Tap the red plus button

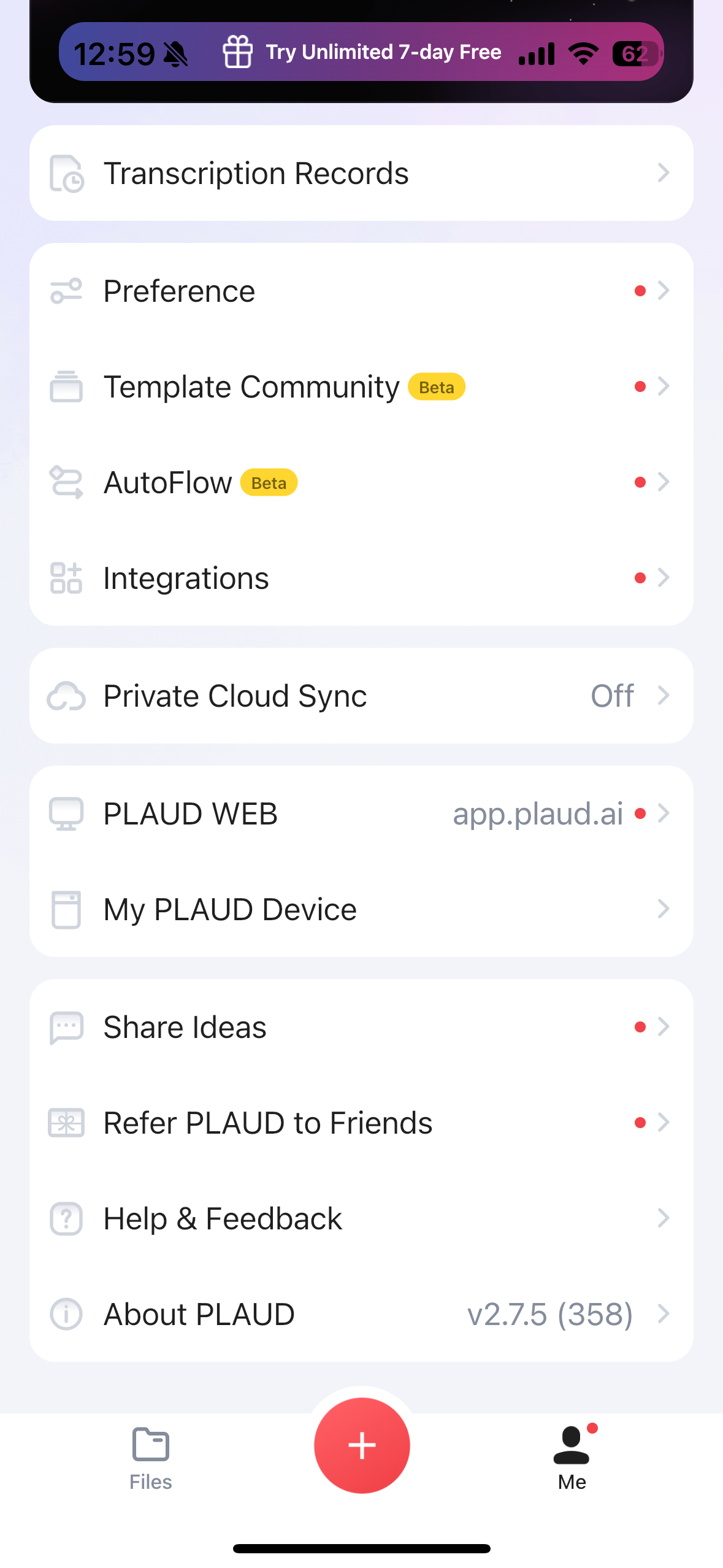click(362, 1445)
